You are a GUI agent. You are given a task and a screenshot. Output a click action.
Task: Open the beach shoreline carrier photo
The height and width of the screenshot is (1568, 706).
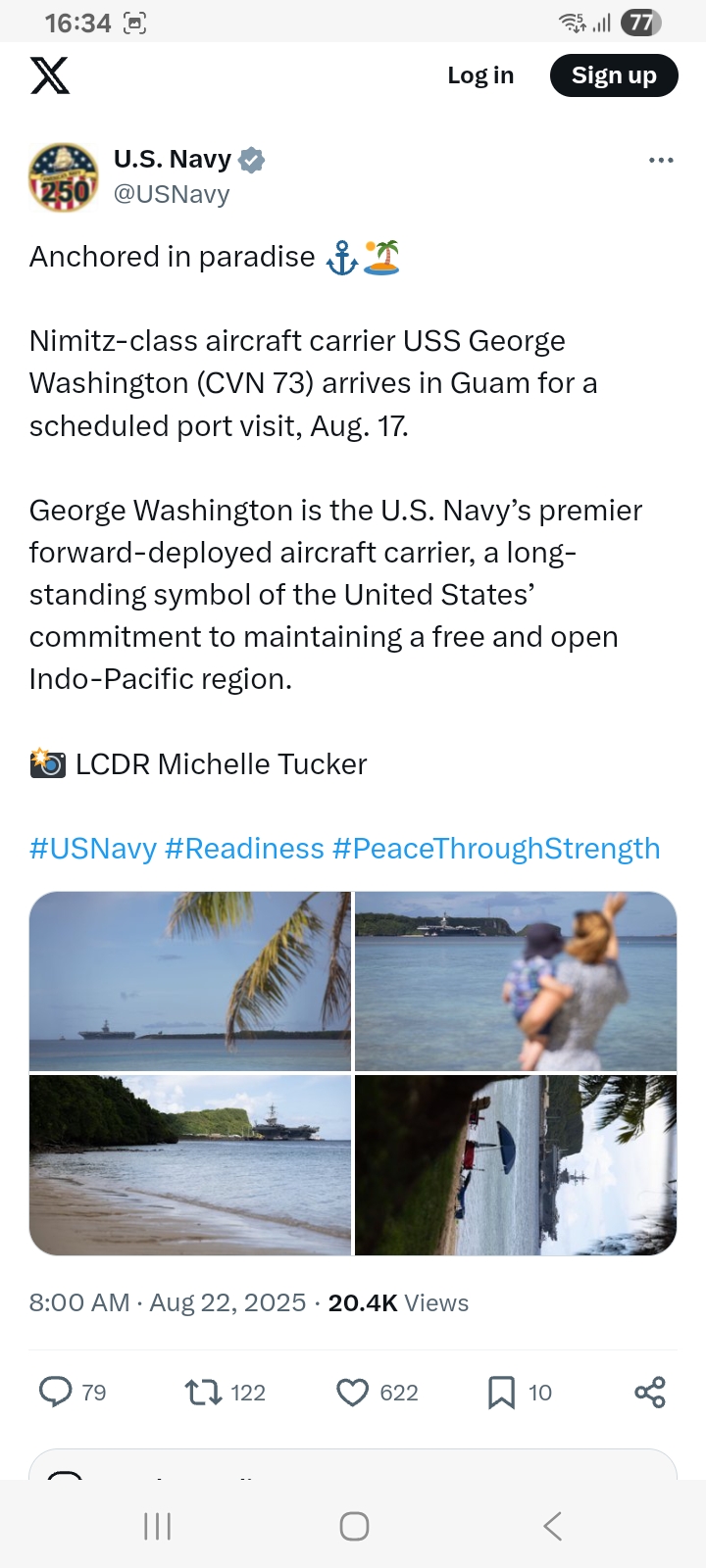point(190,1165)
